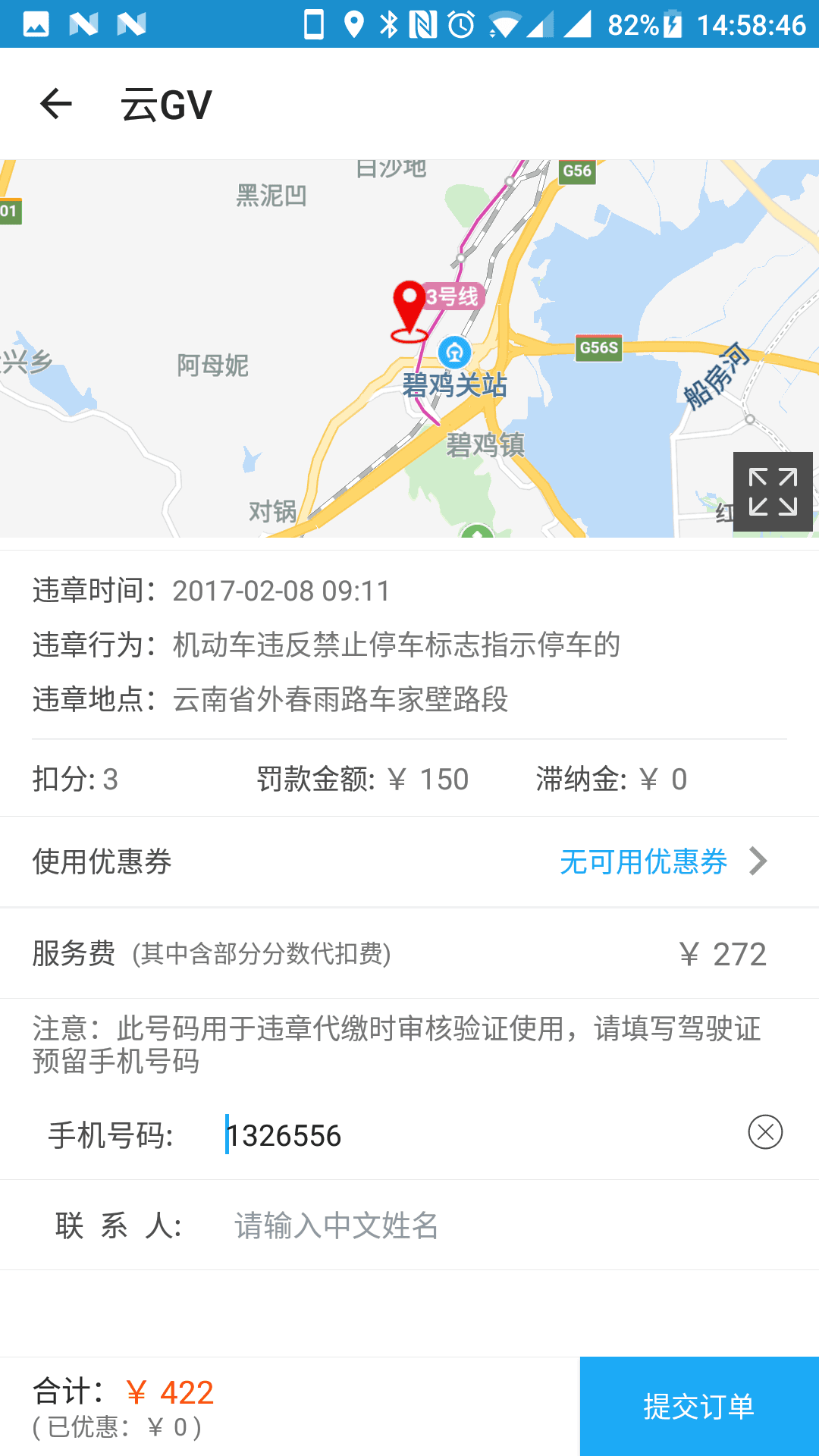Clear the phone number field

[764, 1132]
